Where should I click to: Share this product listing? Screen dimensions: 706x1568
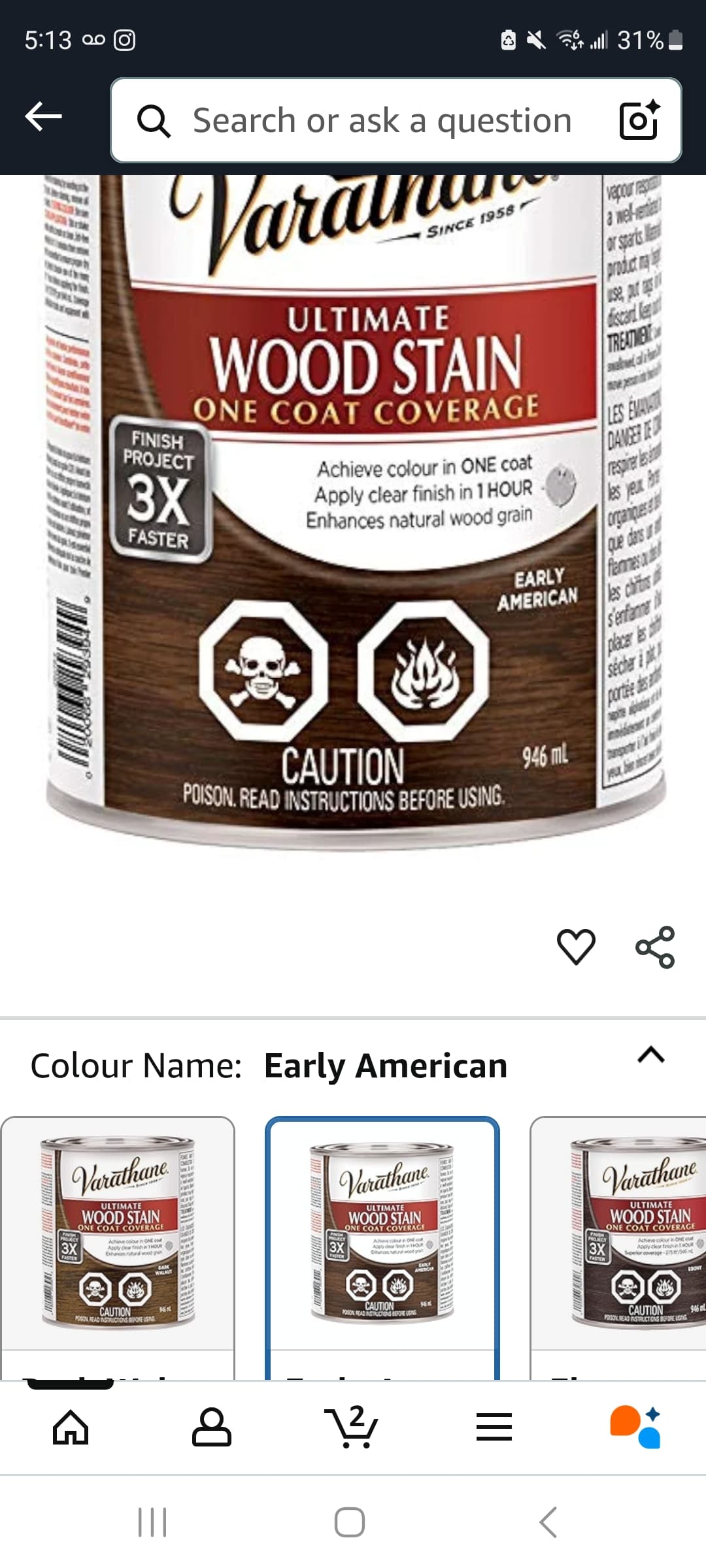coord(655,947)
